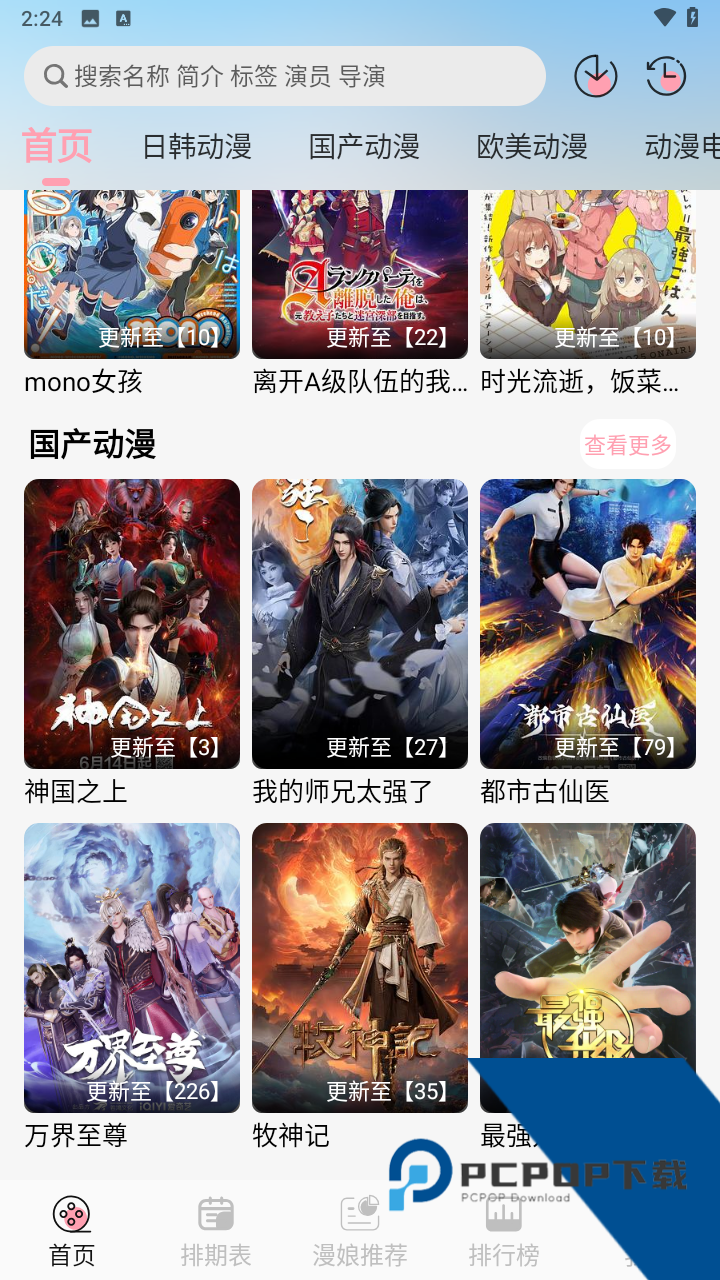This screenshot has height=1280, width=720.
Task: Open 我的师兄太强了 detail page
Action: (x=359, y=623)
